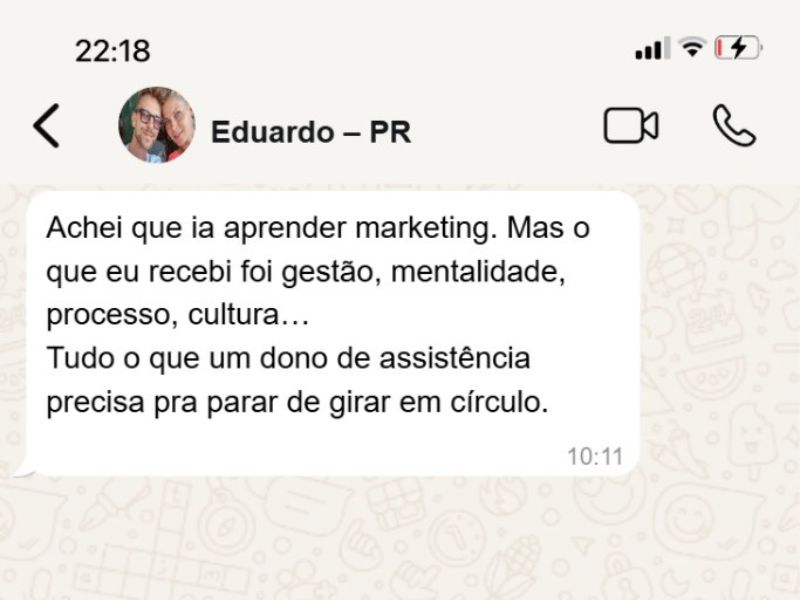Start a voice call with Eduardo

pyautogui.click(x=734, y=126)
